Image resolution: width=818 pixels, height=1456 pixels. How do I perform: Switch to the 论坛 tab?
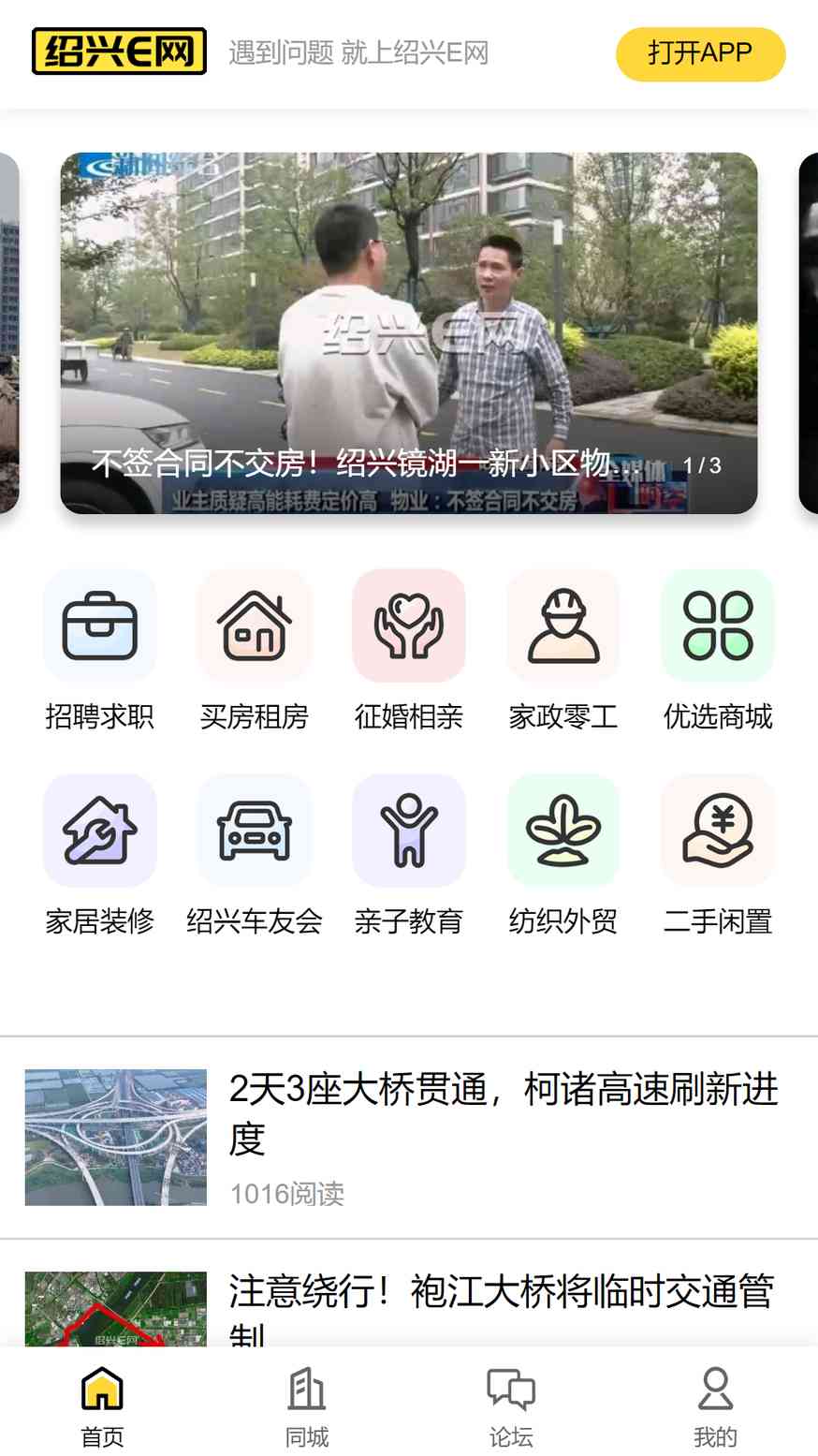[x=511, y=1405]
